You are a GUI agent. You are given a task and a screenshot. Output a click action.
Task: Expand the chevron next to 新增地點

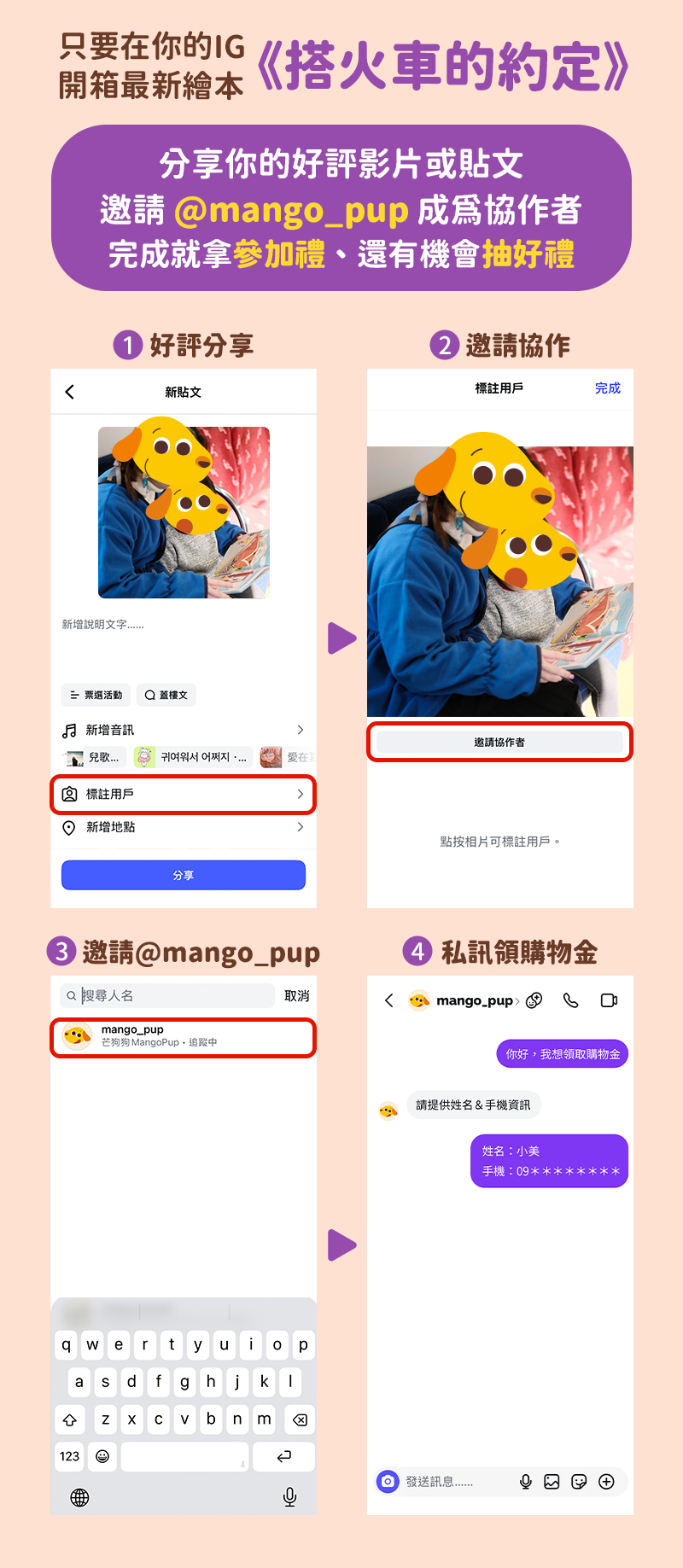point(300,827)
